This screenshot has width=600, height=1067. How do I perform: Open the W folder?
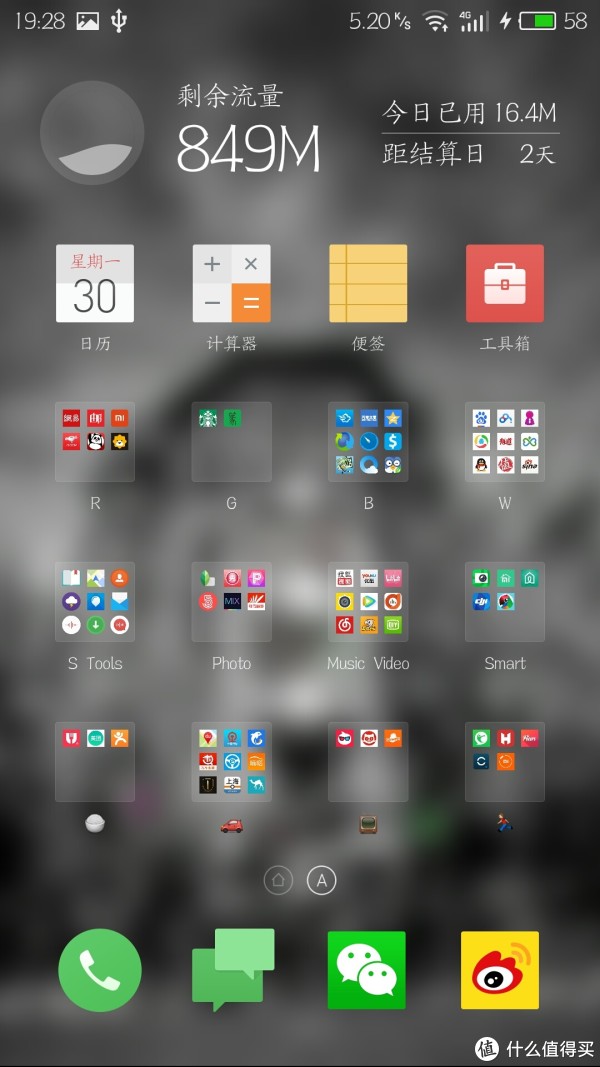[x=505, y=442]
